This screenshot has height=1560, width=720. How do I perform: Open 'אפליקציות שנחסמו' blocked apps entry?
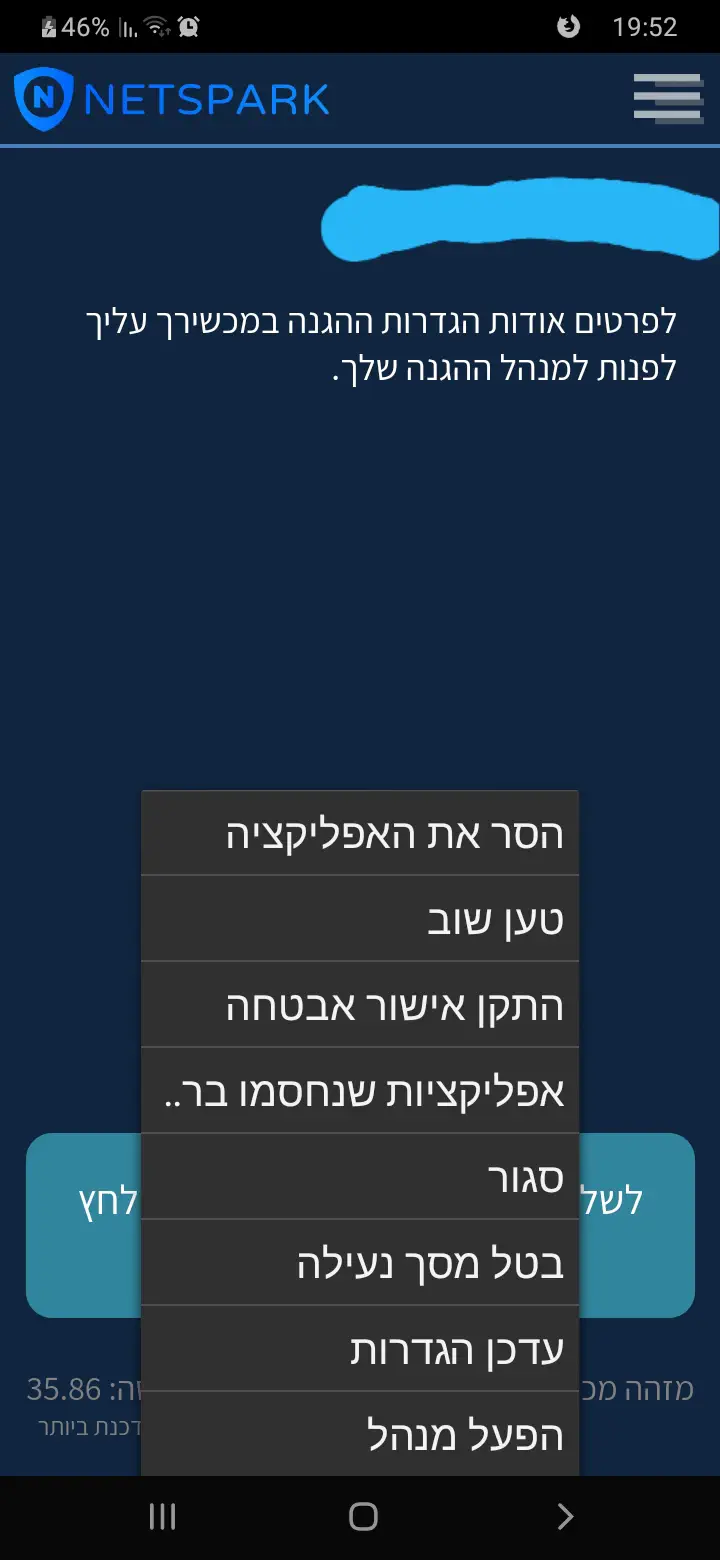[360, 1092]
